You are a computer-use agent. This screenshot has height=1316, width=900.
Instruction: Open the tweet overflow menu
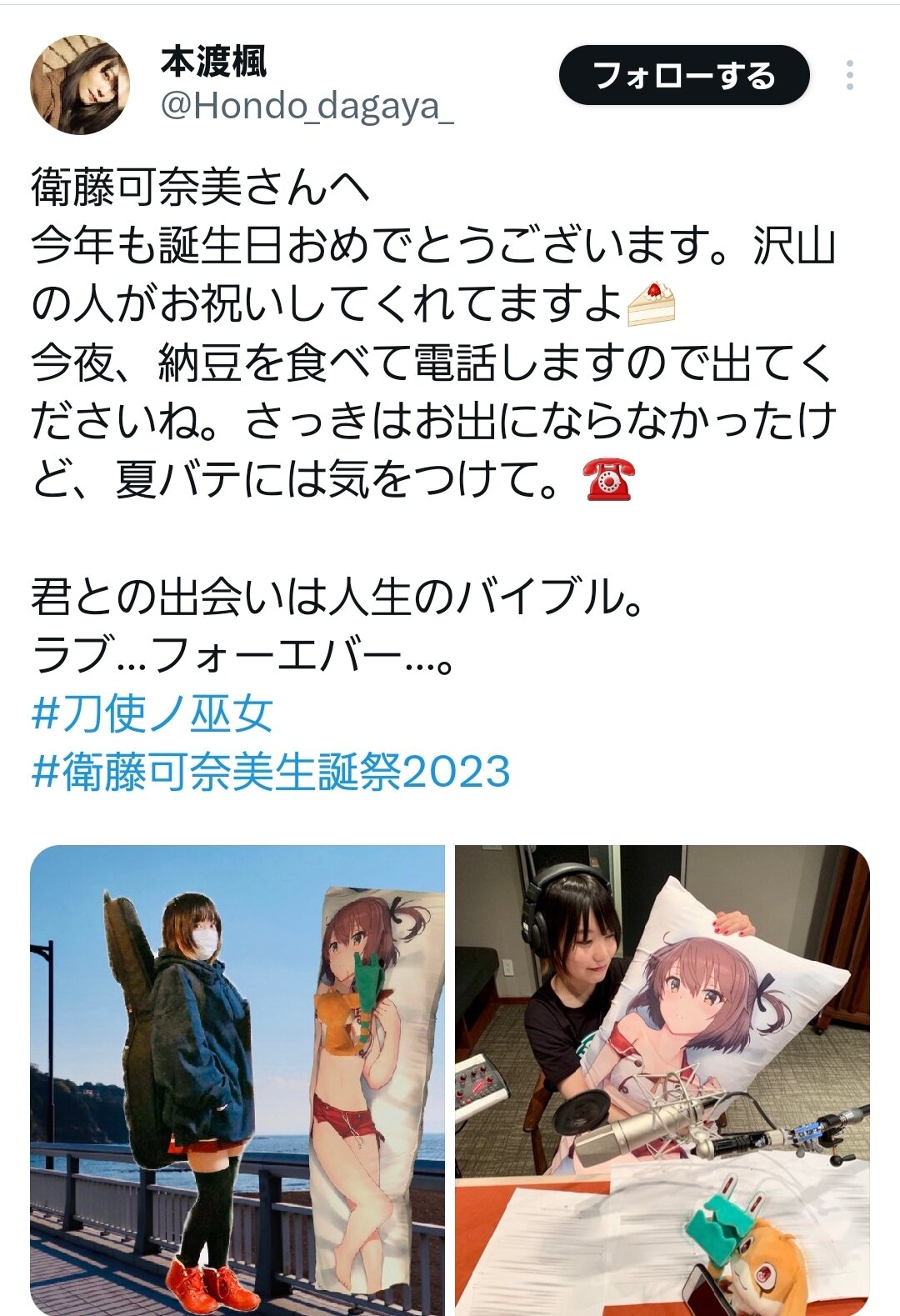(x=849, y=76)
